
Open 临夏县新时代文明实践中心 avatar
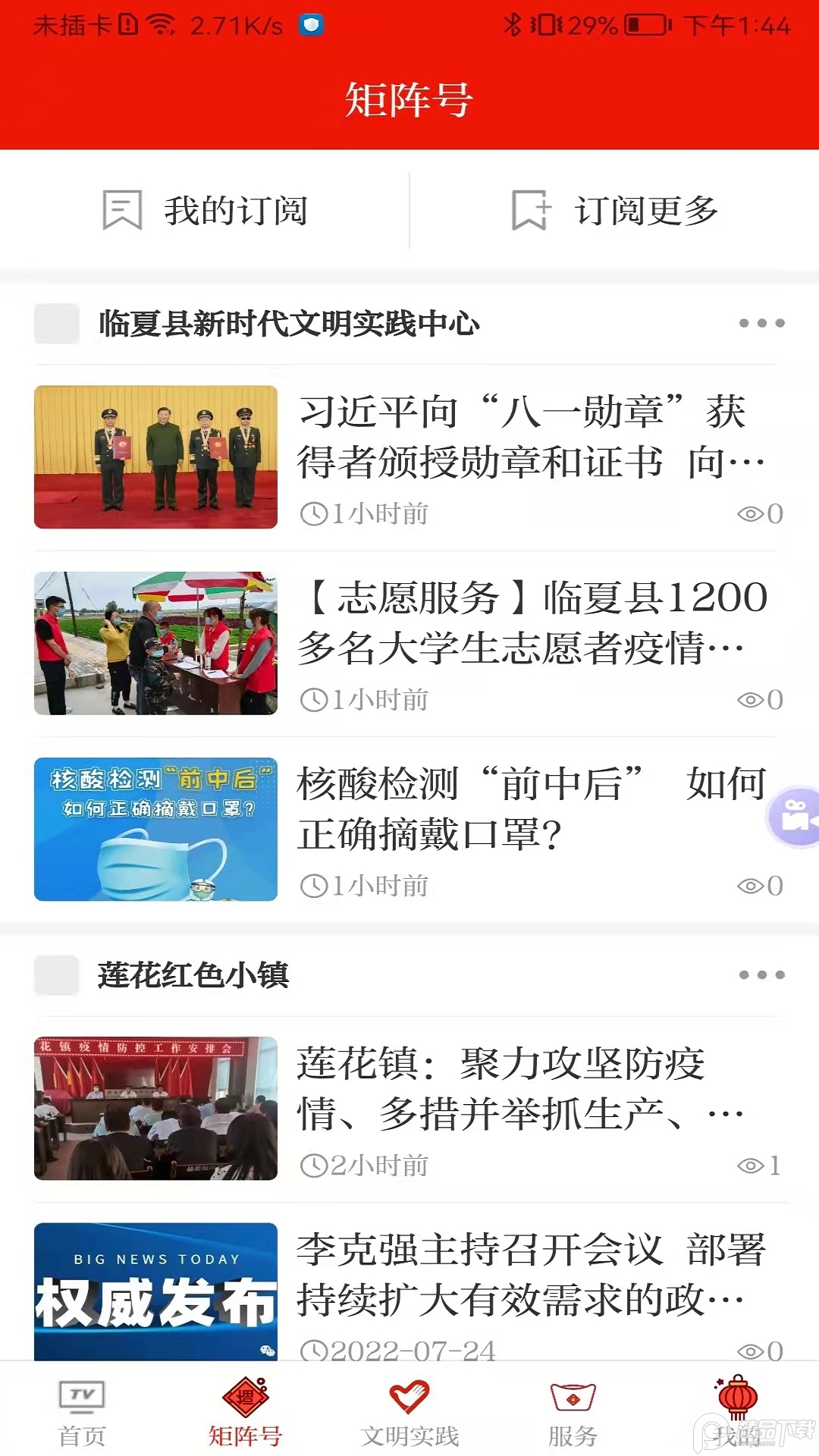point(56,322)
